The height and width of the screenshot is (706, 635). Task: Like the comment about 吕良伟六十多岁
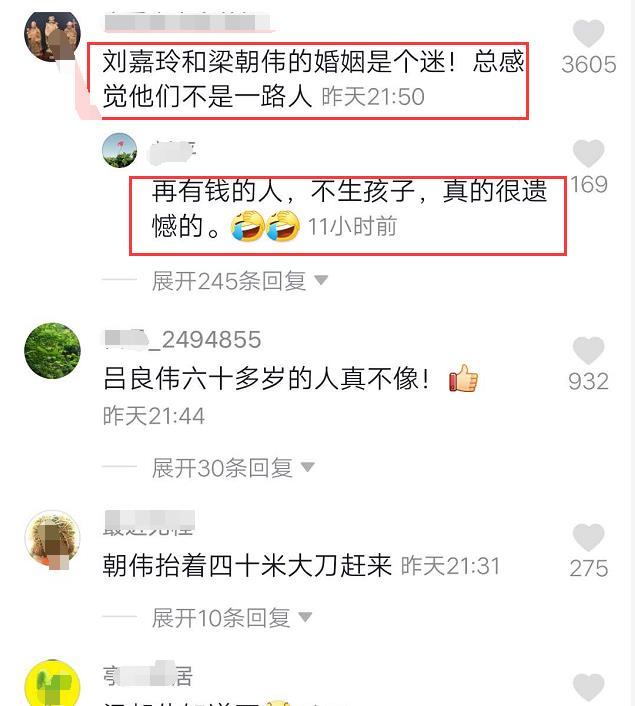[x=588, y=351]
